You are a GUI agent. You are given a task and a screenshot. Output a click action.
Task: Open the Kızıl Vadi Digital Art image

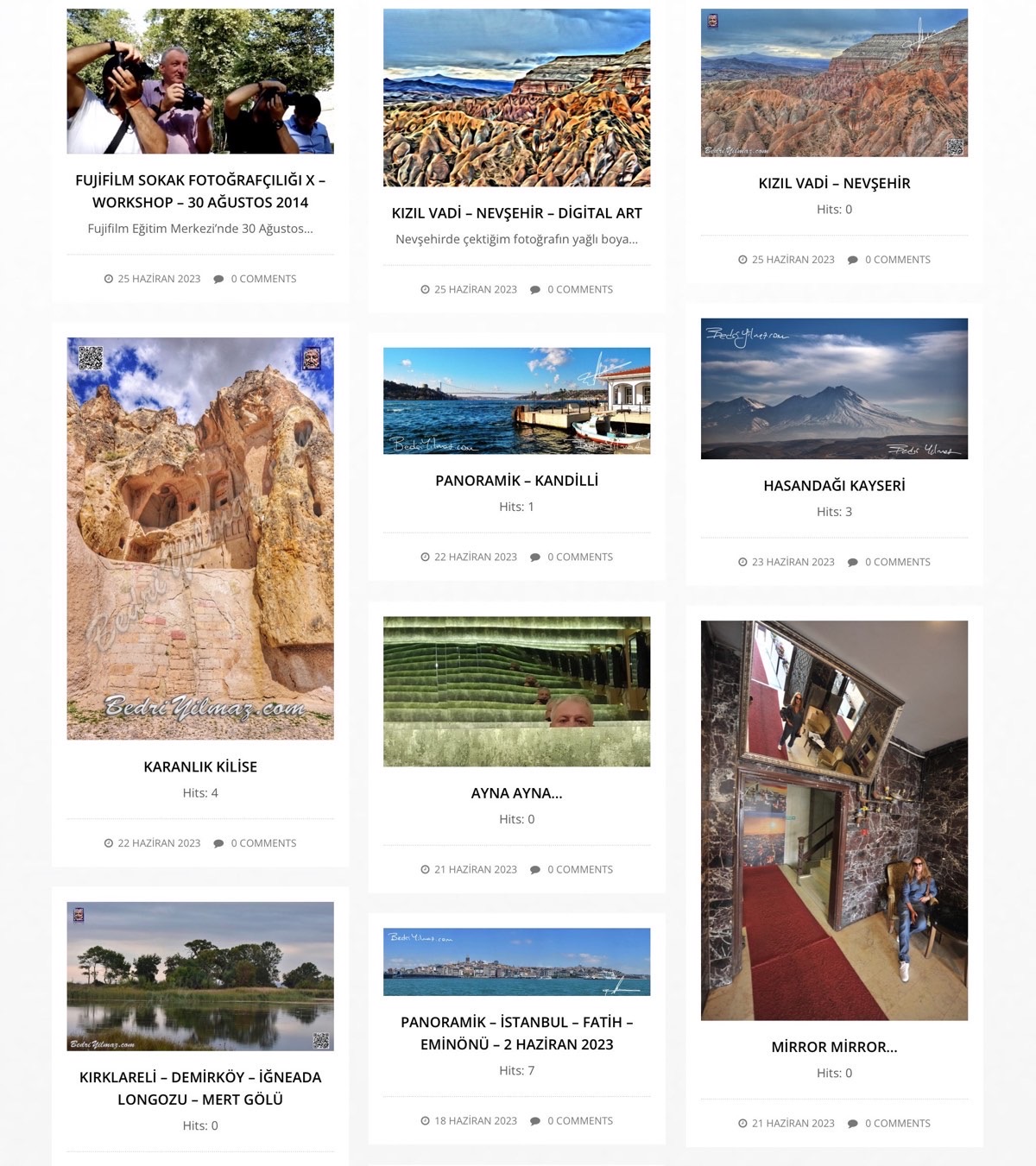click(516, 98)
